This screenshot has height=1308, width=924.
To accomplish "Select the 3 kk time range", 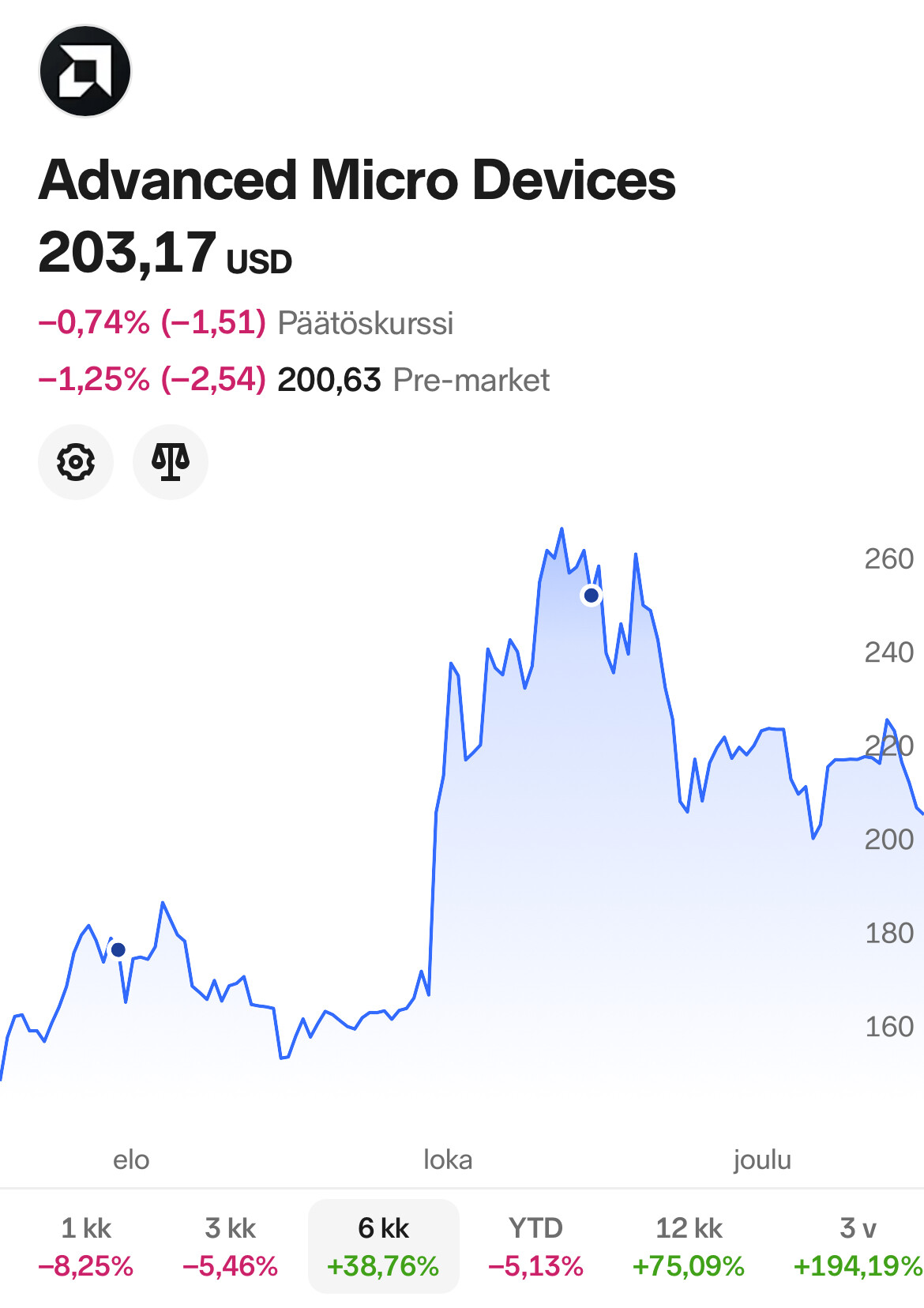I will pos(230,1246).
